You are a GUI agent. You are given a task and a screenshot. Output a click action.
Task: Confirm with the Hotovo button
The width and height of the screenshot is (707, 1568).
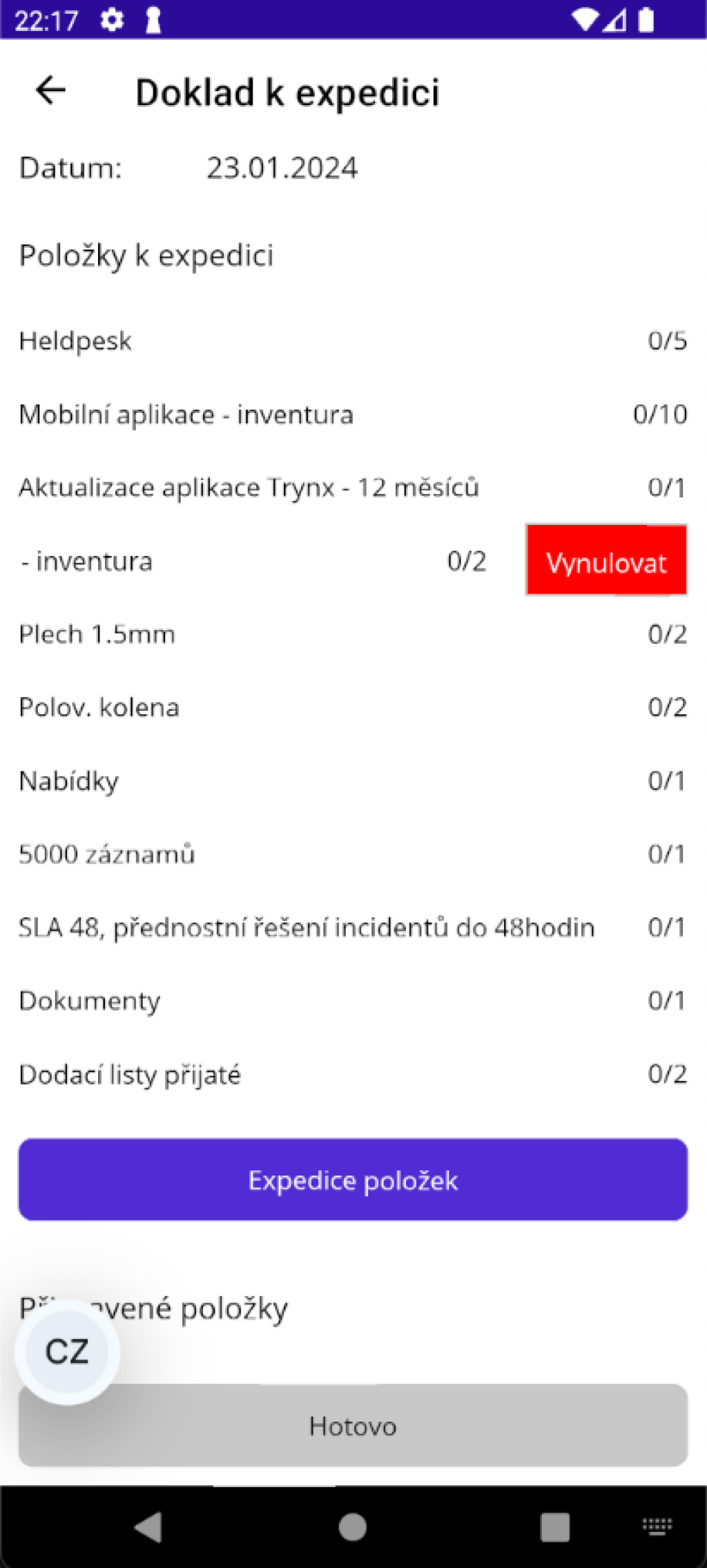[x=353, y=1426]
